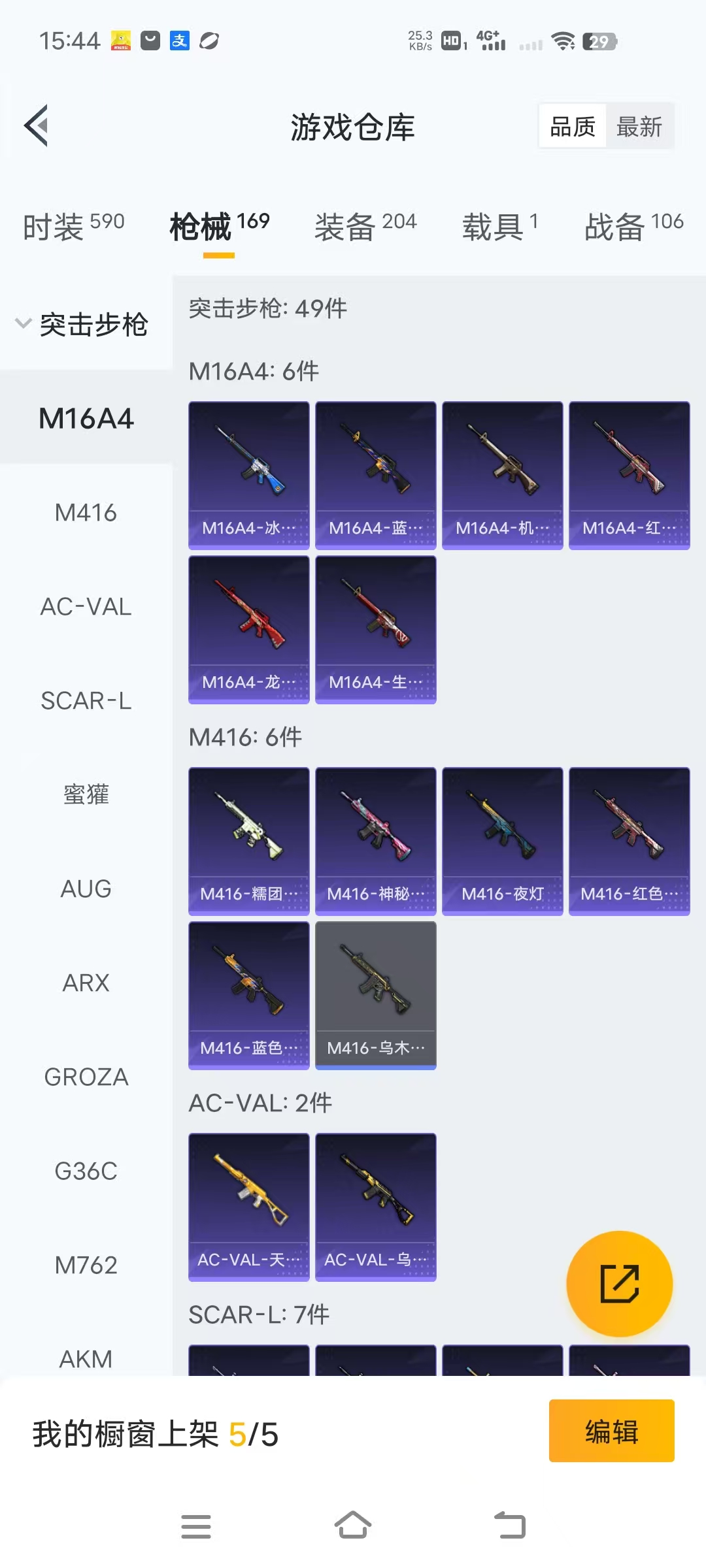Open the M16A4-冰 skin tile

248,475
